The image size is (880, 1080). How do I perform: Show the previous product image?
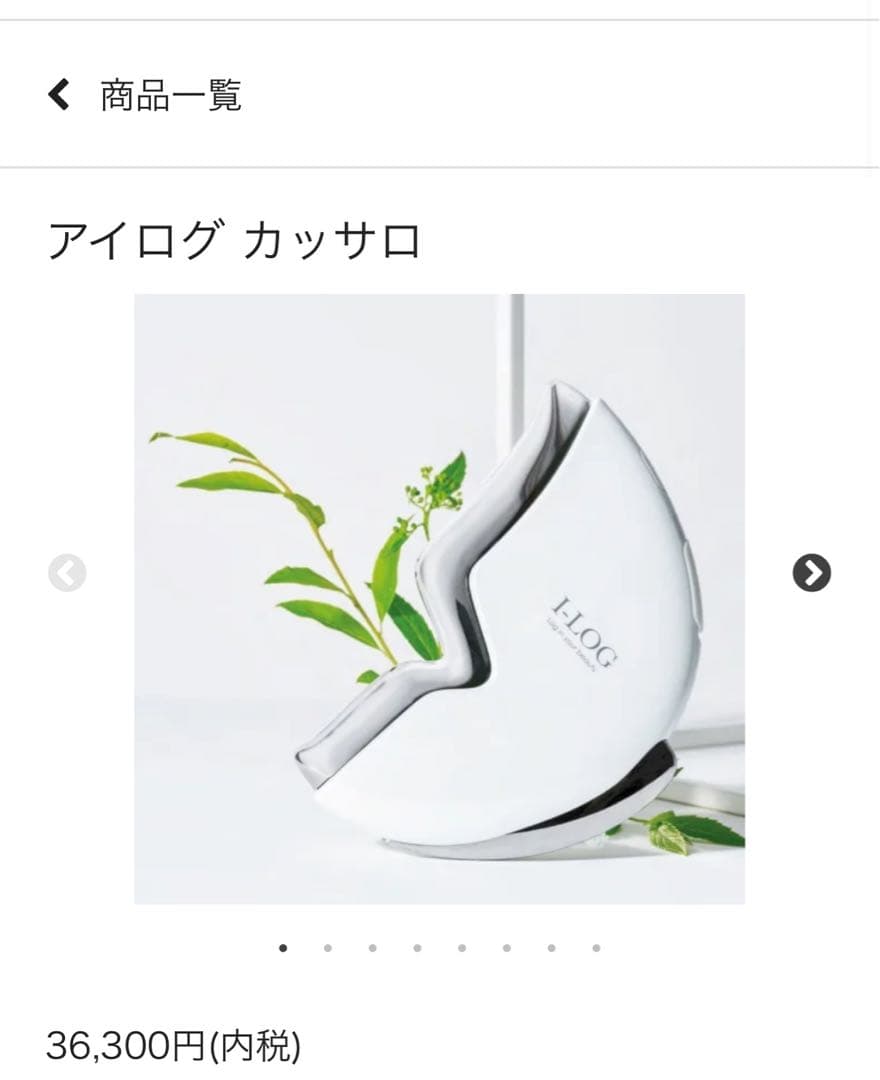coord(67,573)
